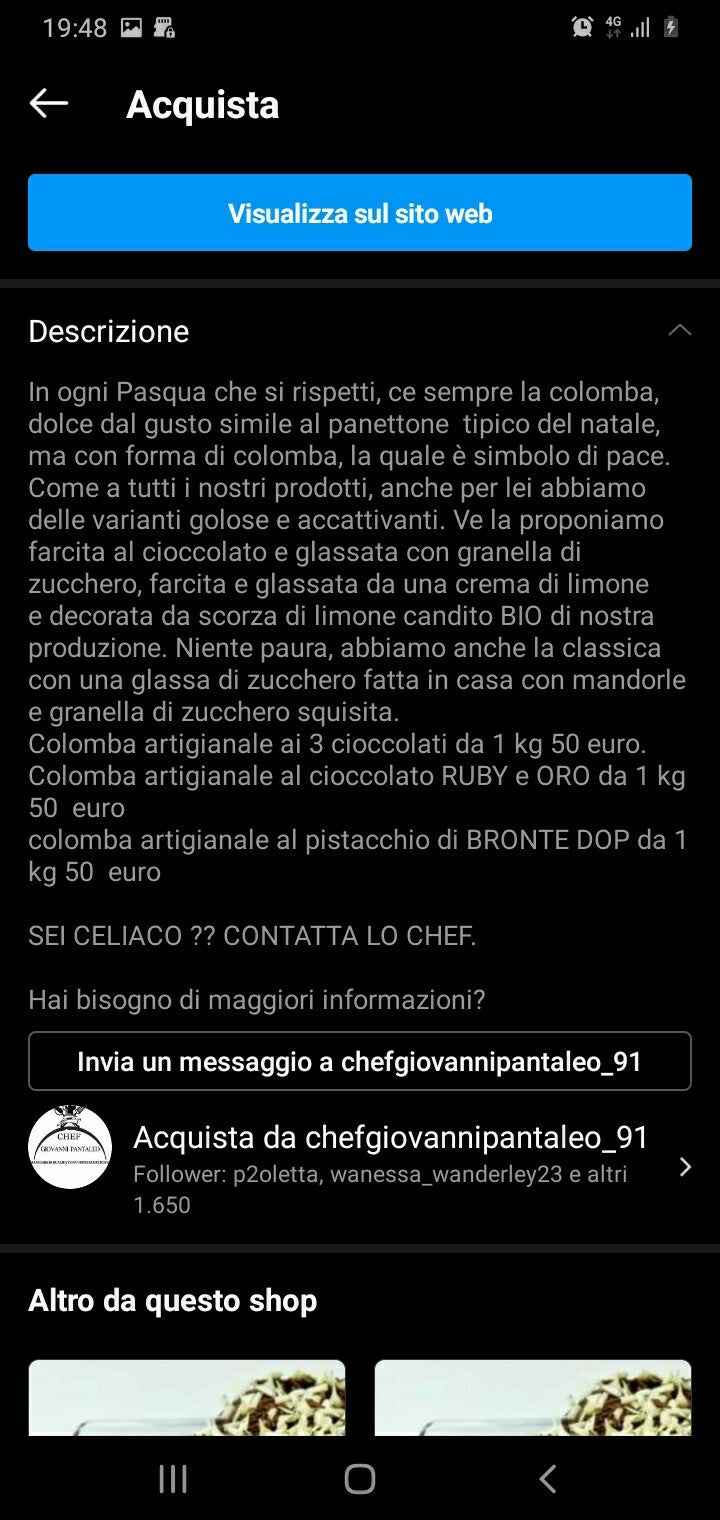Tap the back arrow next to Acquista

point(47,103)
